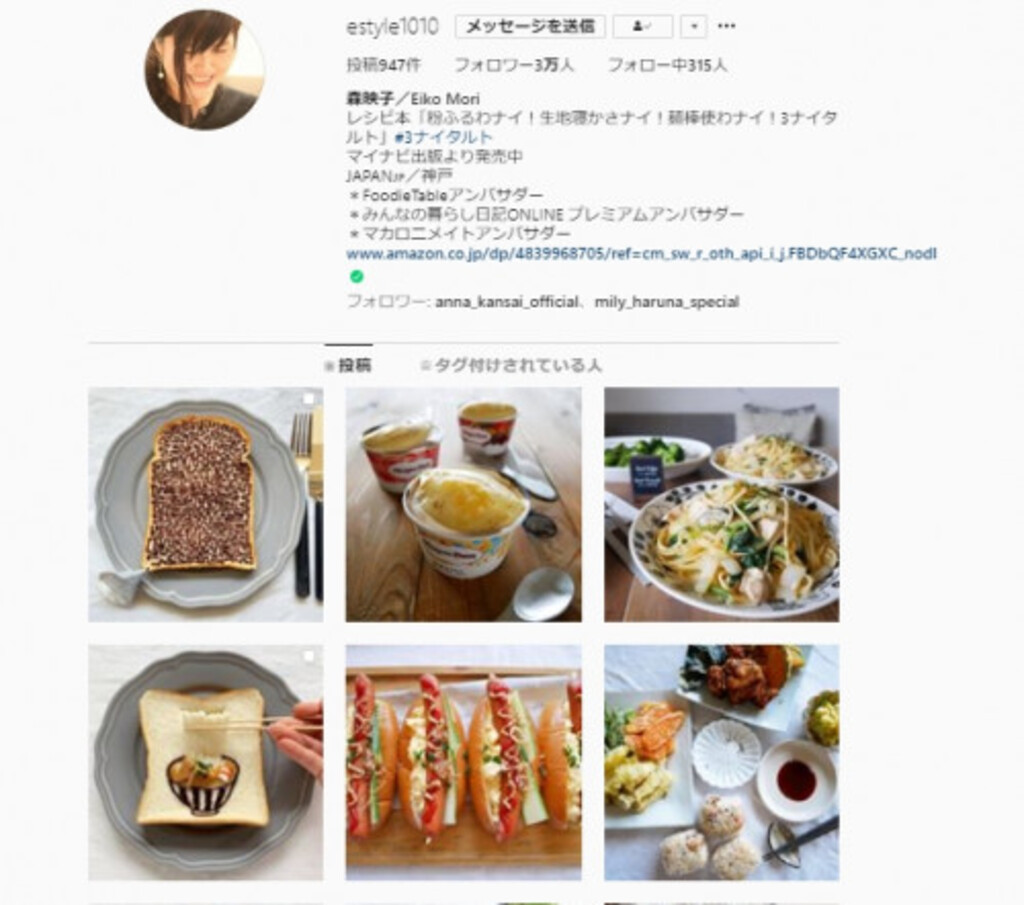This screenshot has height=905, width=1024.
Task: Open the chocolate sprinkle toast post
Action: 205,505
